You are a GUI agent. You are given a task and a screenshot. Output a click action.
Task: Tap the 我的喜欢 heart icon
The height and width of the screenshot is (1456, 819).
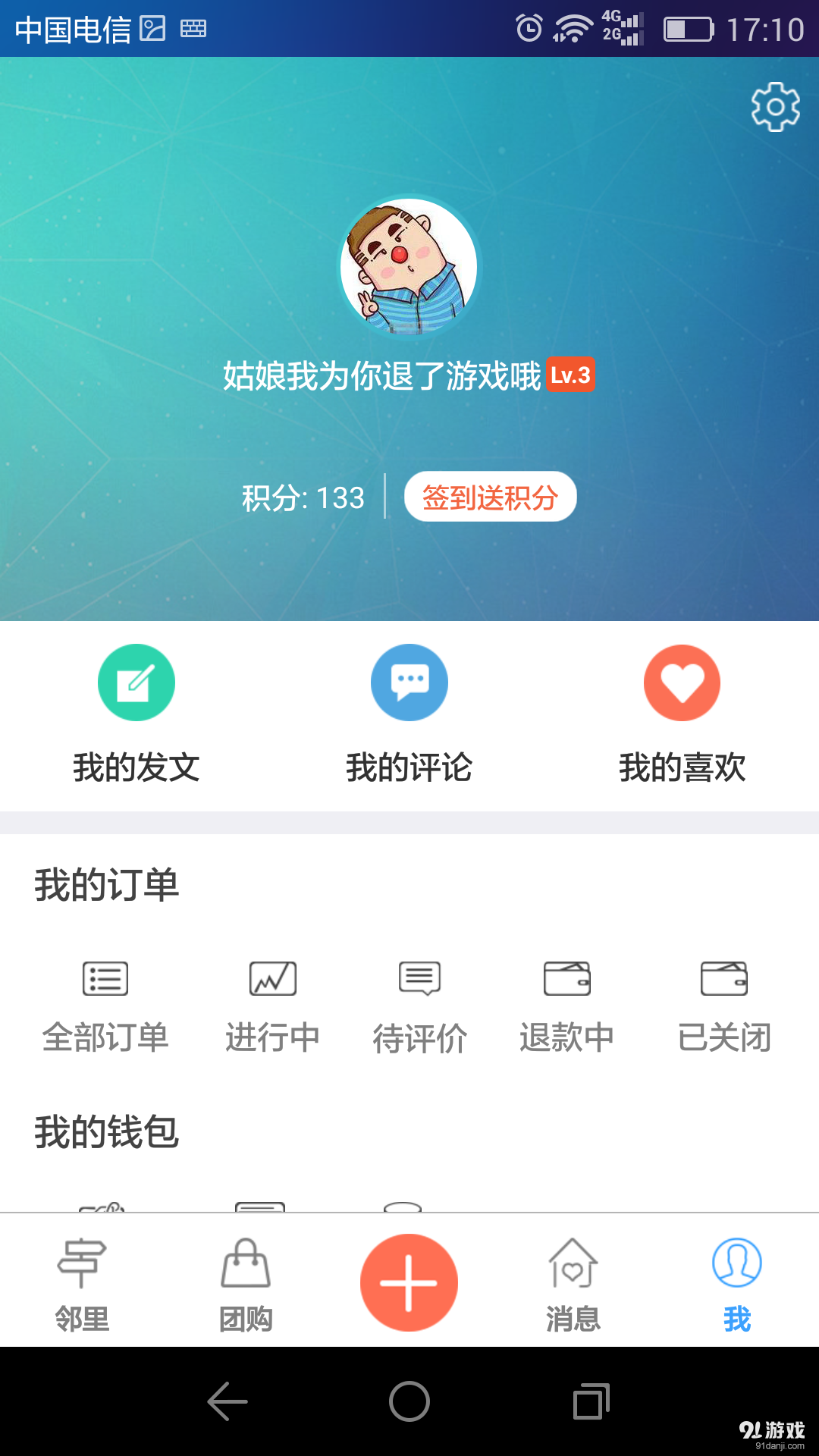click(x=681, y=682)
